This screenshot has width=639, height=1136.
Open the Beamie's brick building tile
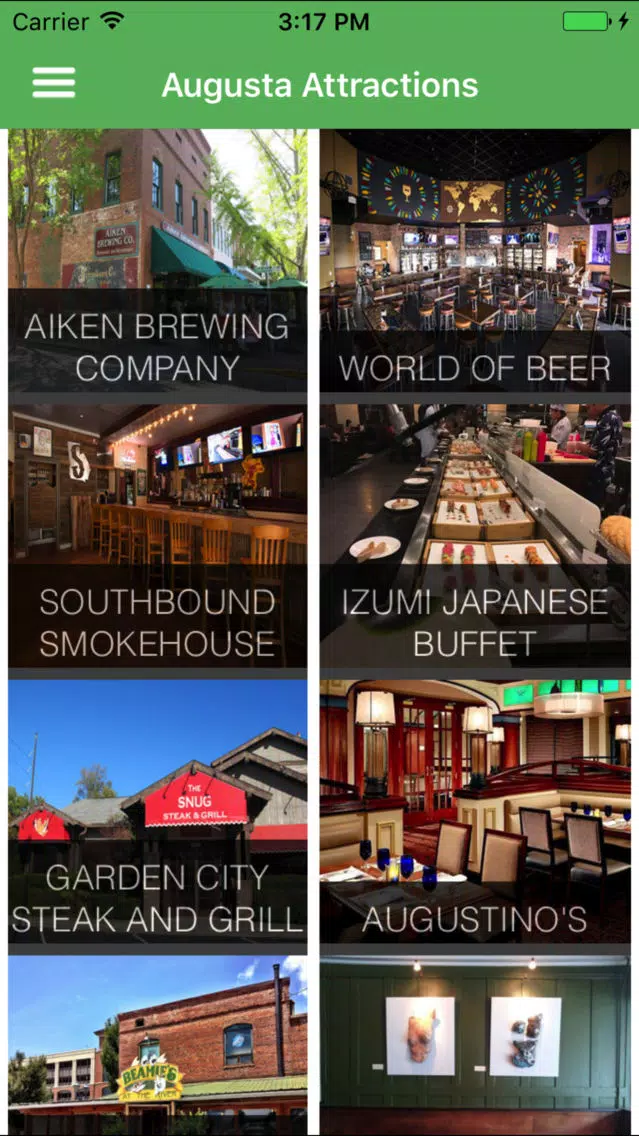click(x=157, y=1045)
